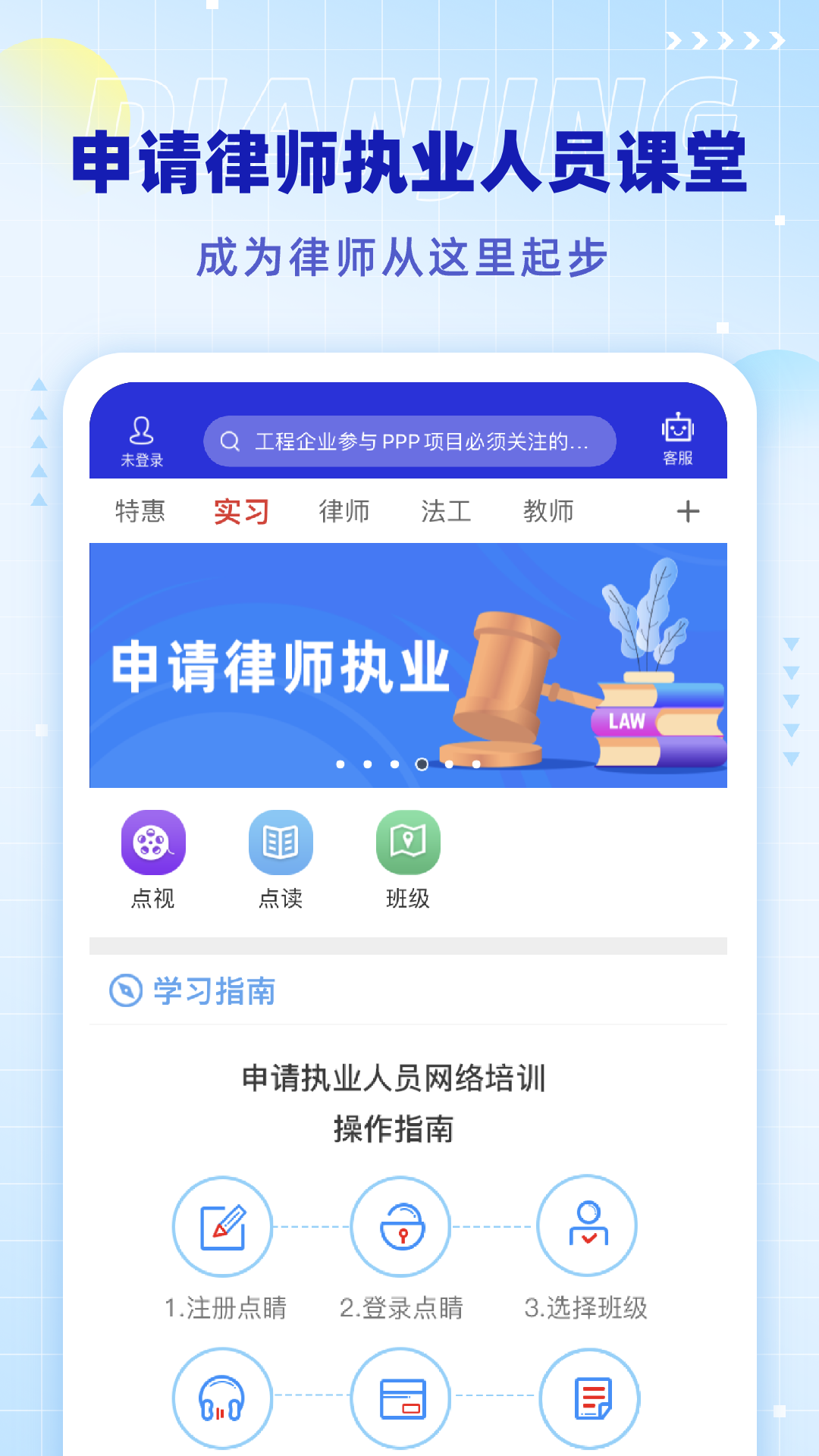The width and height of the screenshot is (819, 1456).
Task: Tap the search bar about PPP projects
Action: pyautogui.click(x=409, y=441)
